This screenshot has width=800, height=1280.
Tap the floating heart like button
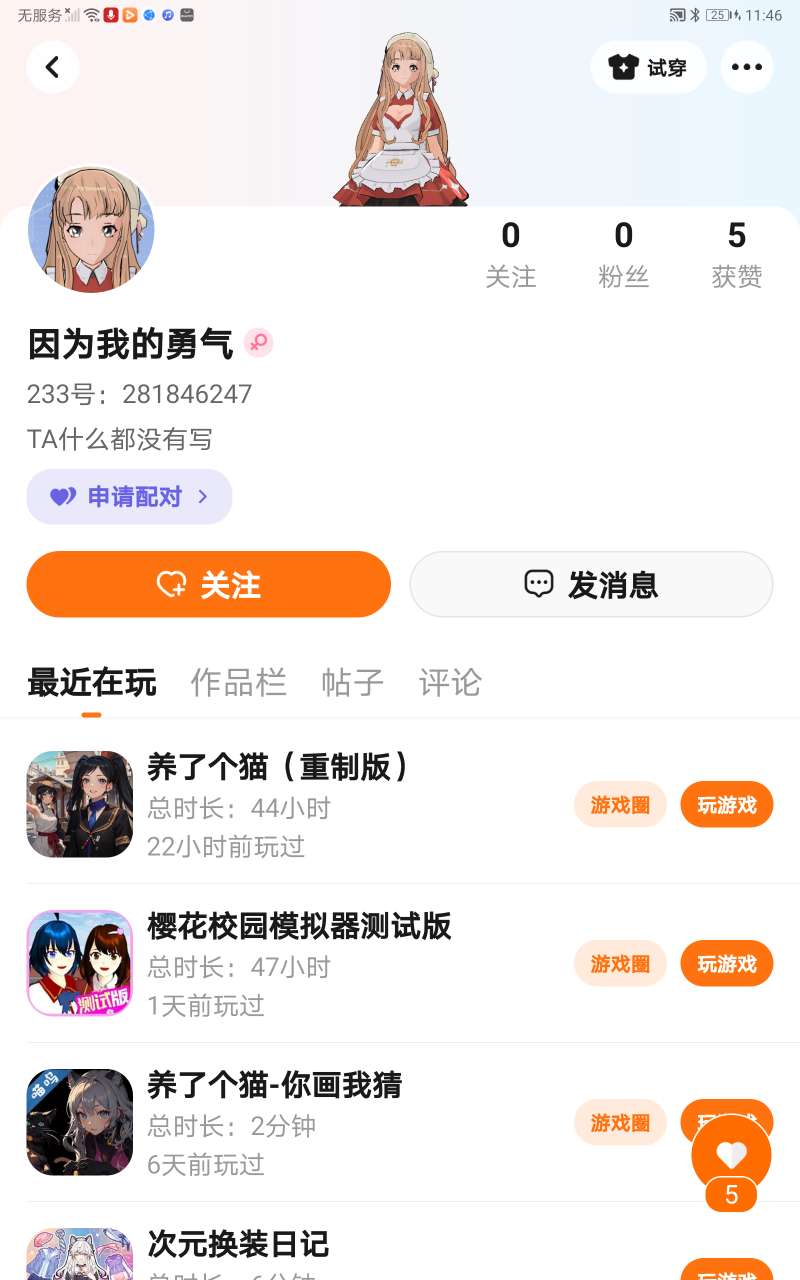pos(731,1154)
